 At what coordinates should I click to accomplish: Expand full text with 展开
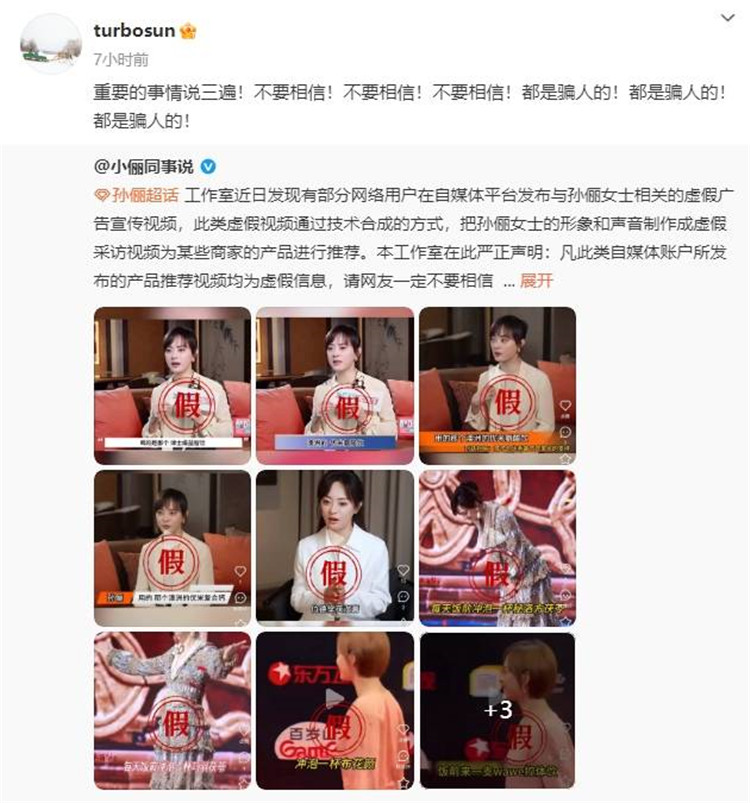click(536, 281)
